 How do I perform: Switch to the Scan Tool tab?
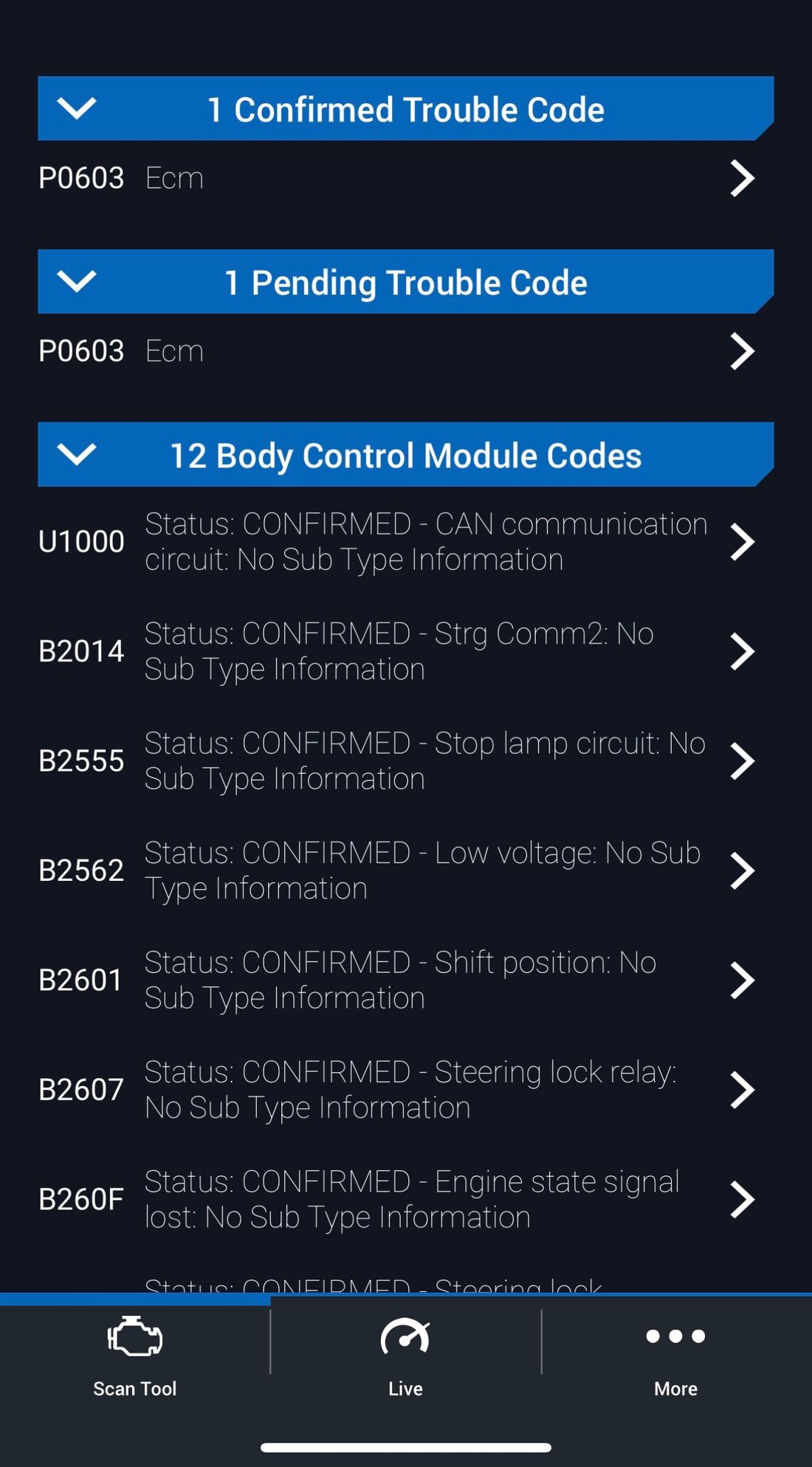135,1356
